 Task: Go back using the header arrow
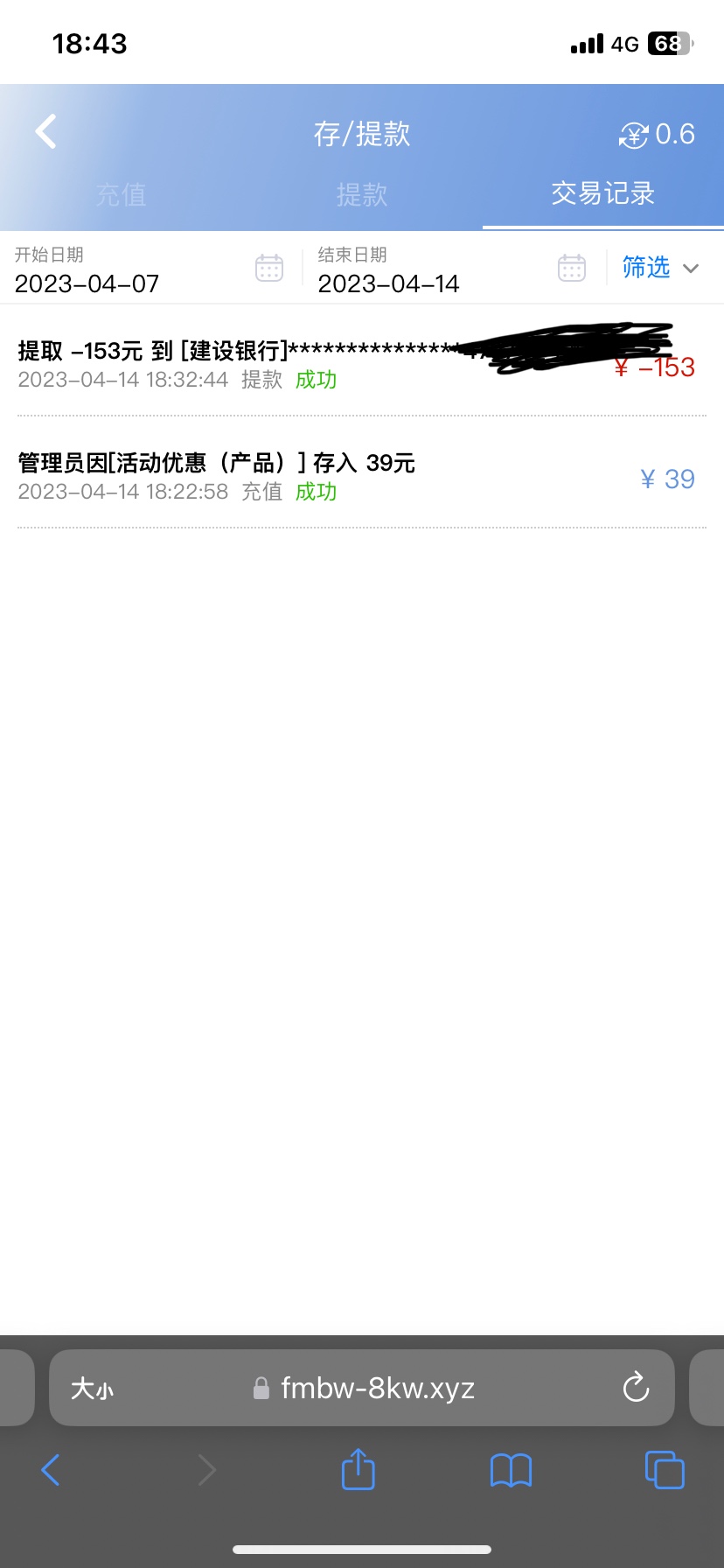[46, 132]
